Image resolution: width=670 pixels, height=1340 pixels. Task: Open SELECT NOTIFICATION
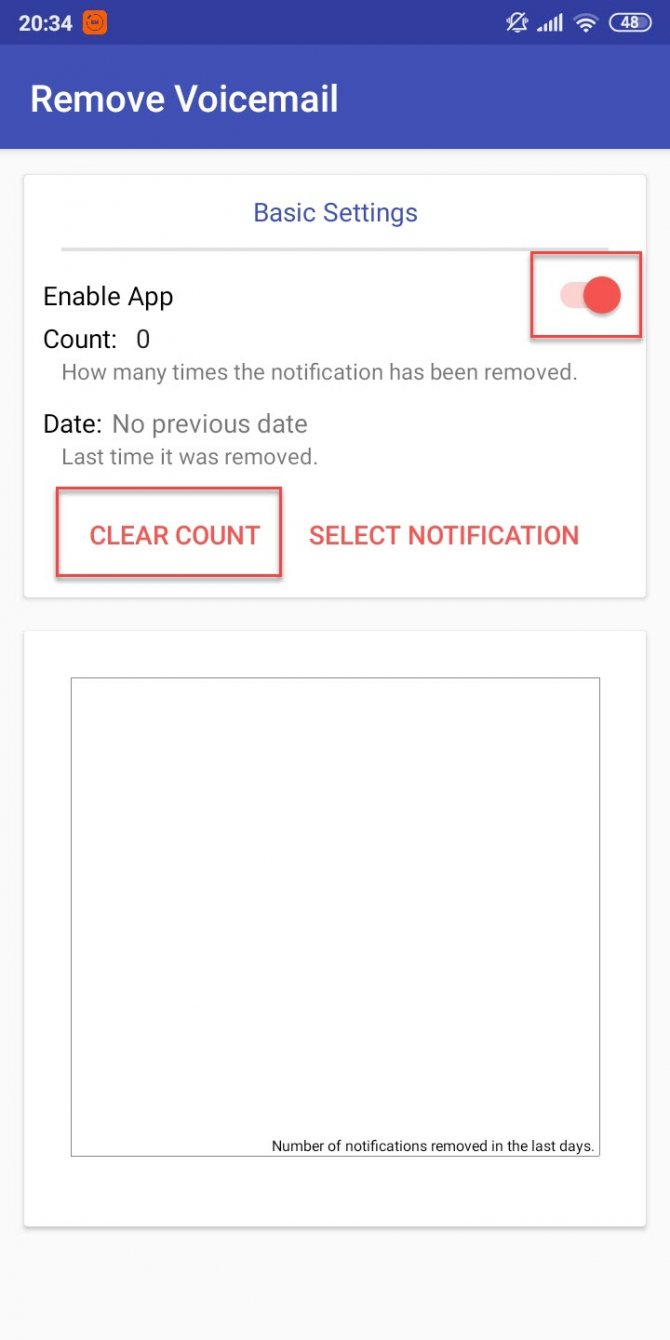[x=444, y=535]
